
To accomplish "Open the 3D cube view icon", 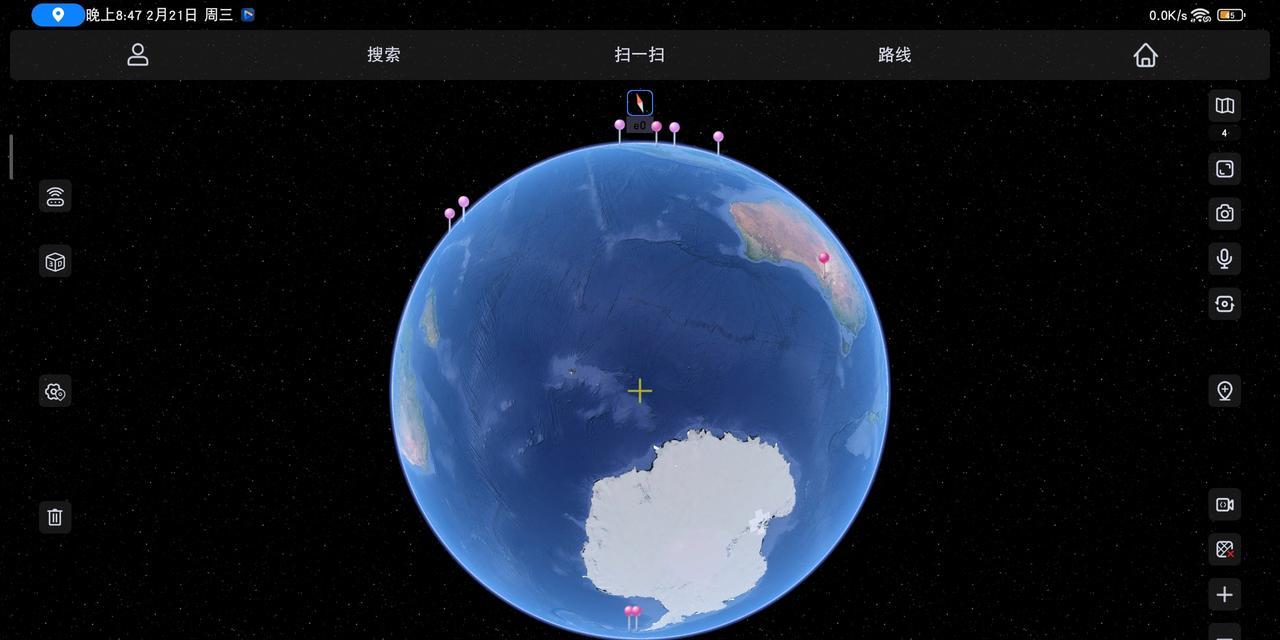I will (55, 262).
